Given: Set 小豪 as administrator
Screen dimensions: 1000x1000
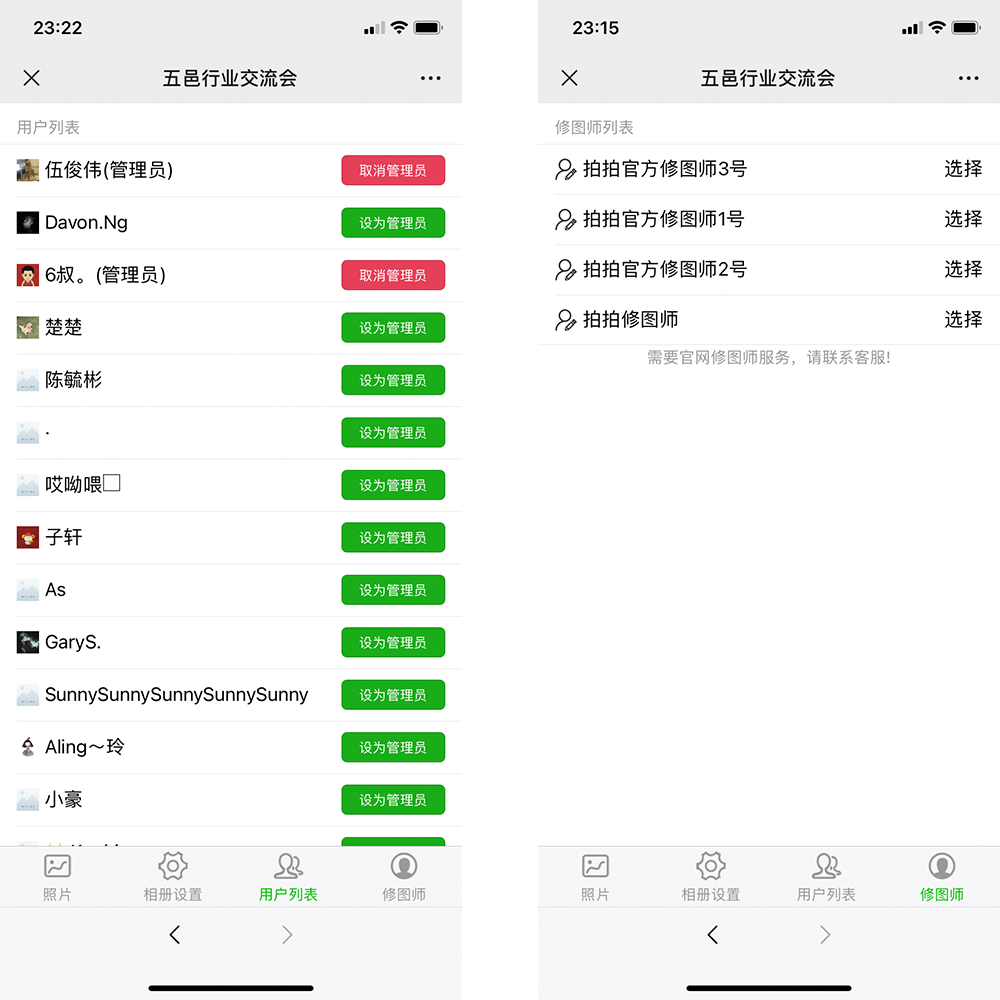Looking at the screenshot, I should pyautogui.click(x=393, y=800).
